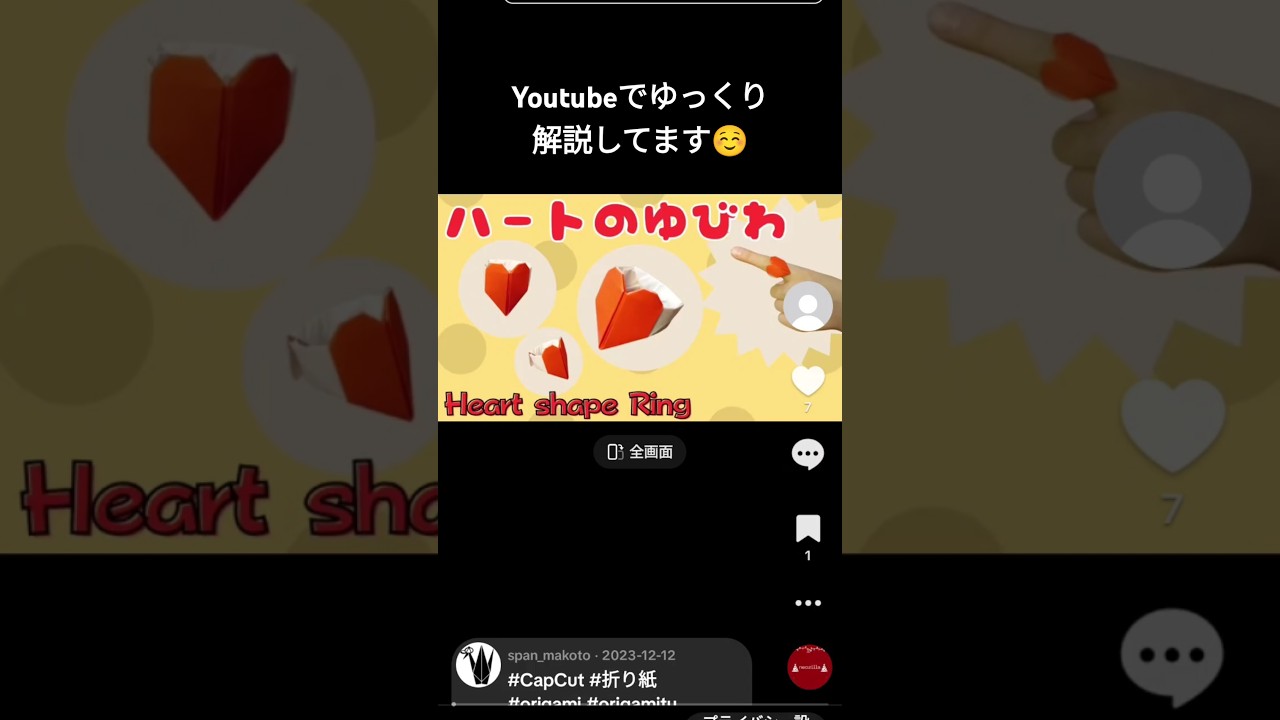Open the #CapCut hashtag

click(x=545, y=680)
